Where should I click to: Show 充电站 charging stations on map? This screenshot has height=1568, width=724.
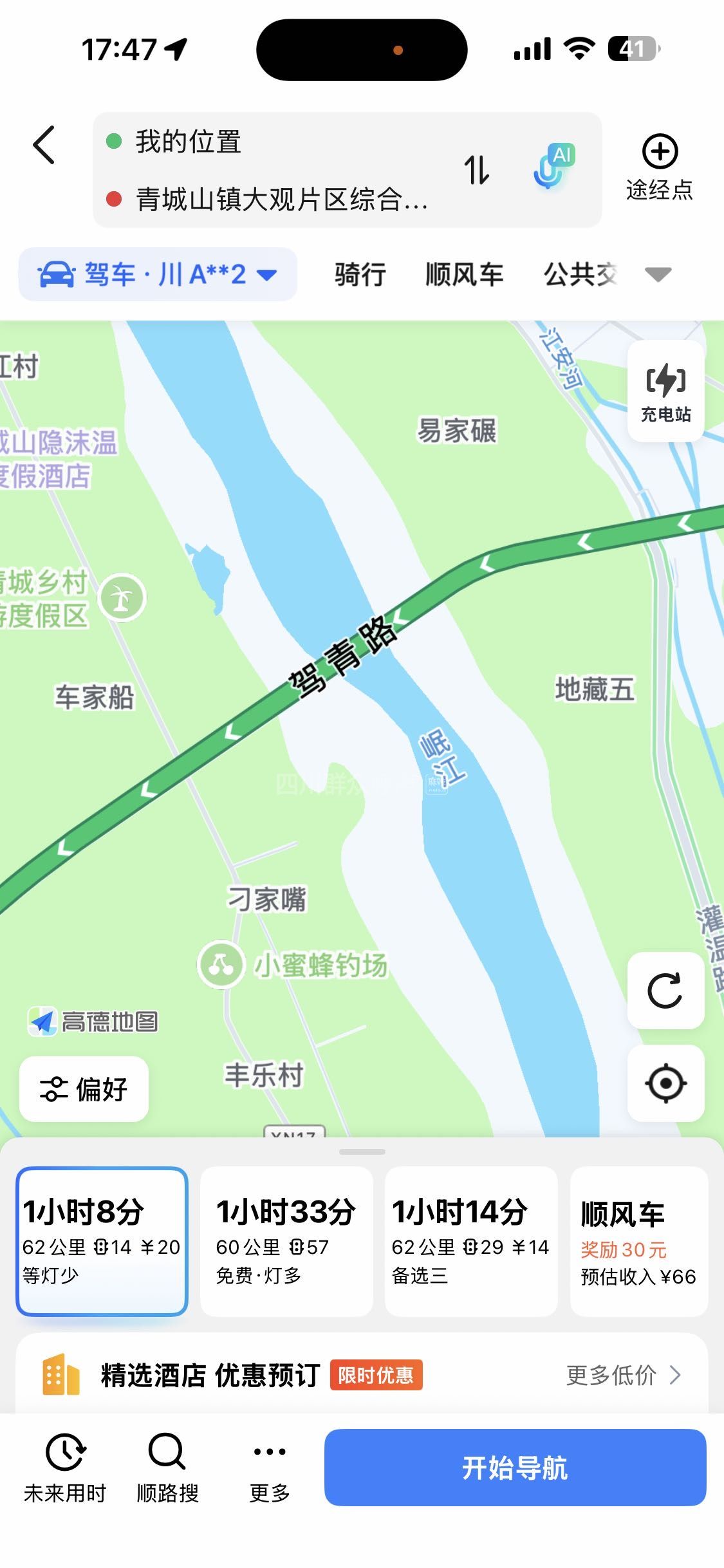pos(665,391)
